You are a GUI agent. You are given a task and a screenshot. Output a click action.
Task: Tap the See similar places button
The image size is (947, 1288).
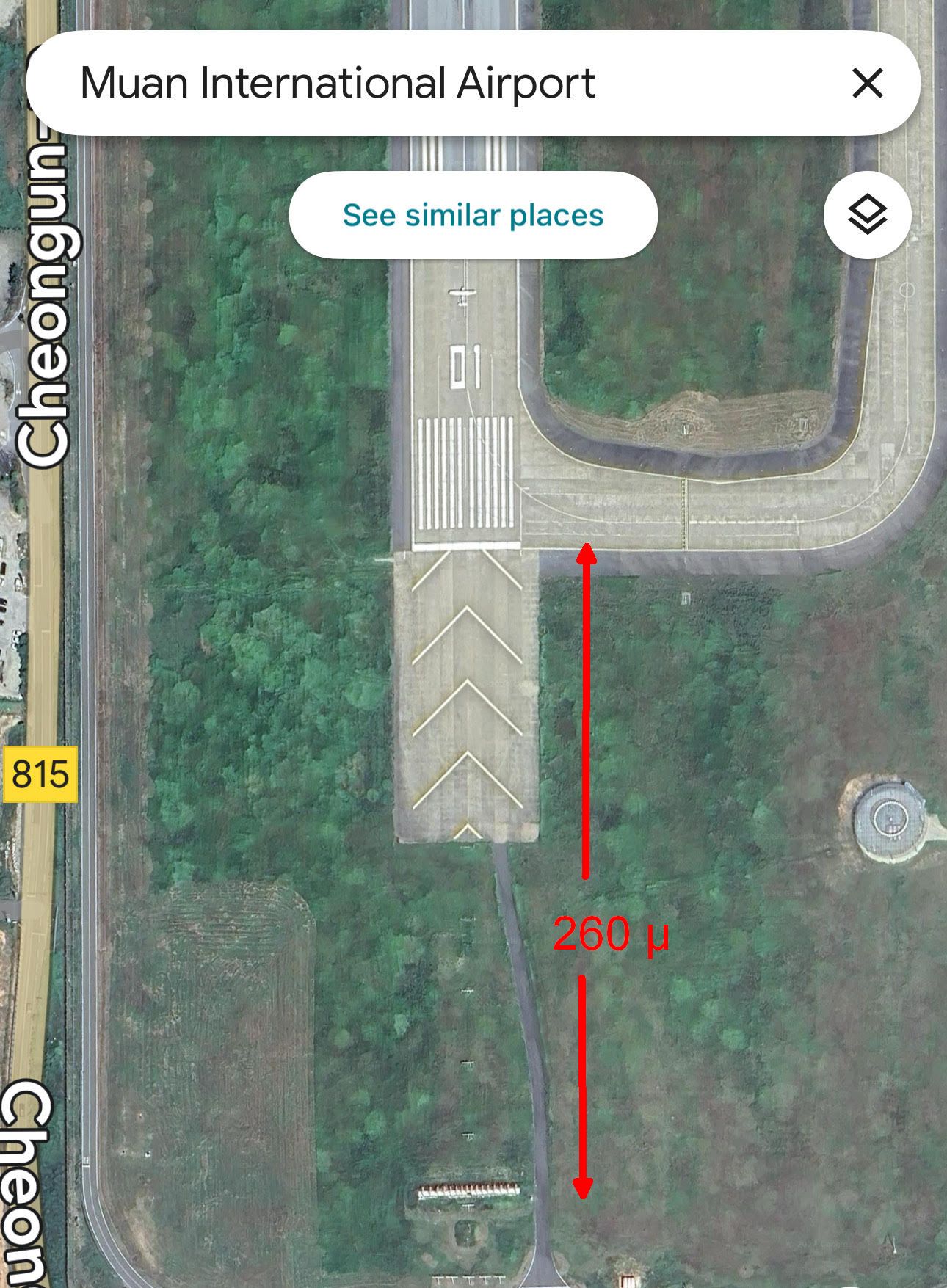(x=473, y=215)
